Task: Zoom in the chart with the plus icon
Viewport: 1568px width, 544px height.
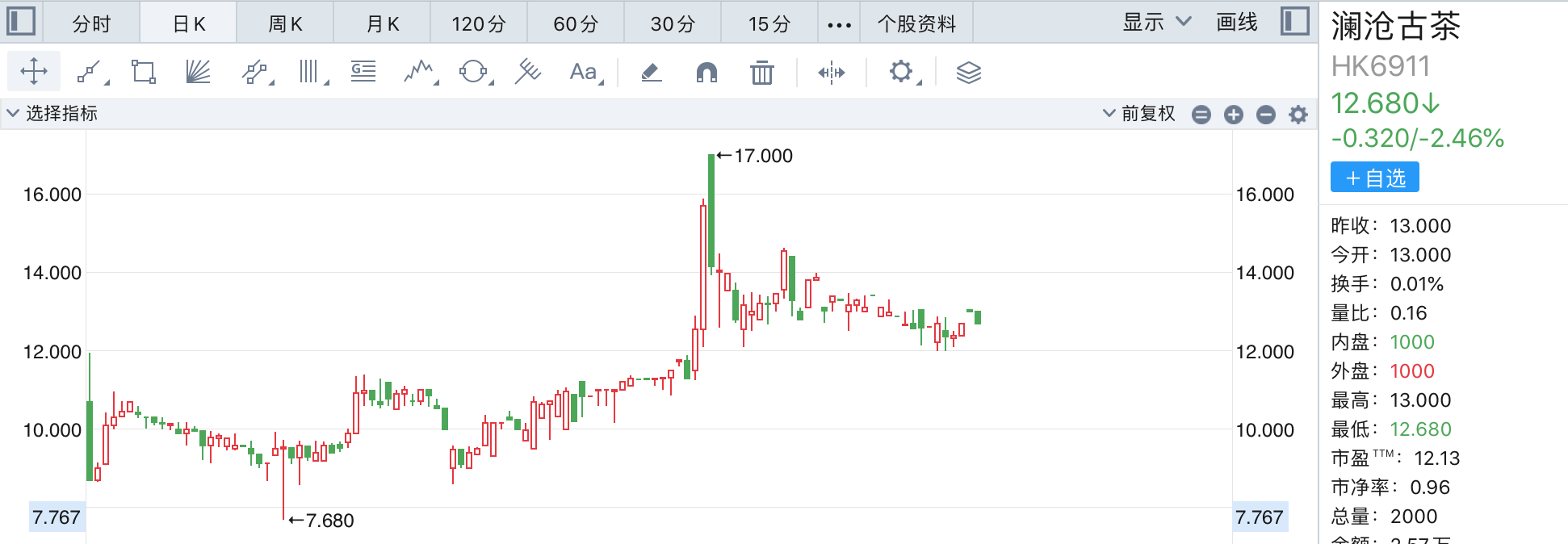Action: pyautogui.click(x=1233, y=115)
